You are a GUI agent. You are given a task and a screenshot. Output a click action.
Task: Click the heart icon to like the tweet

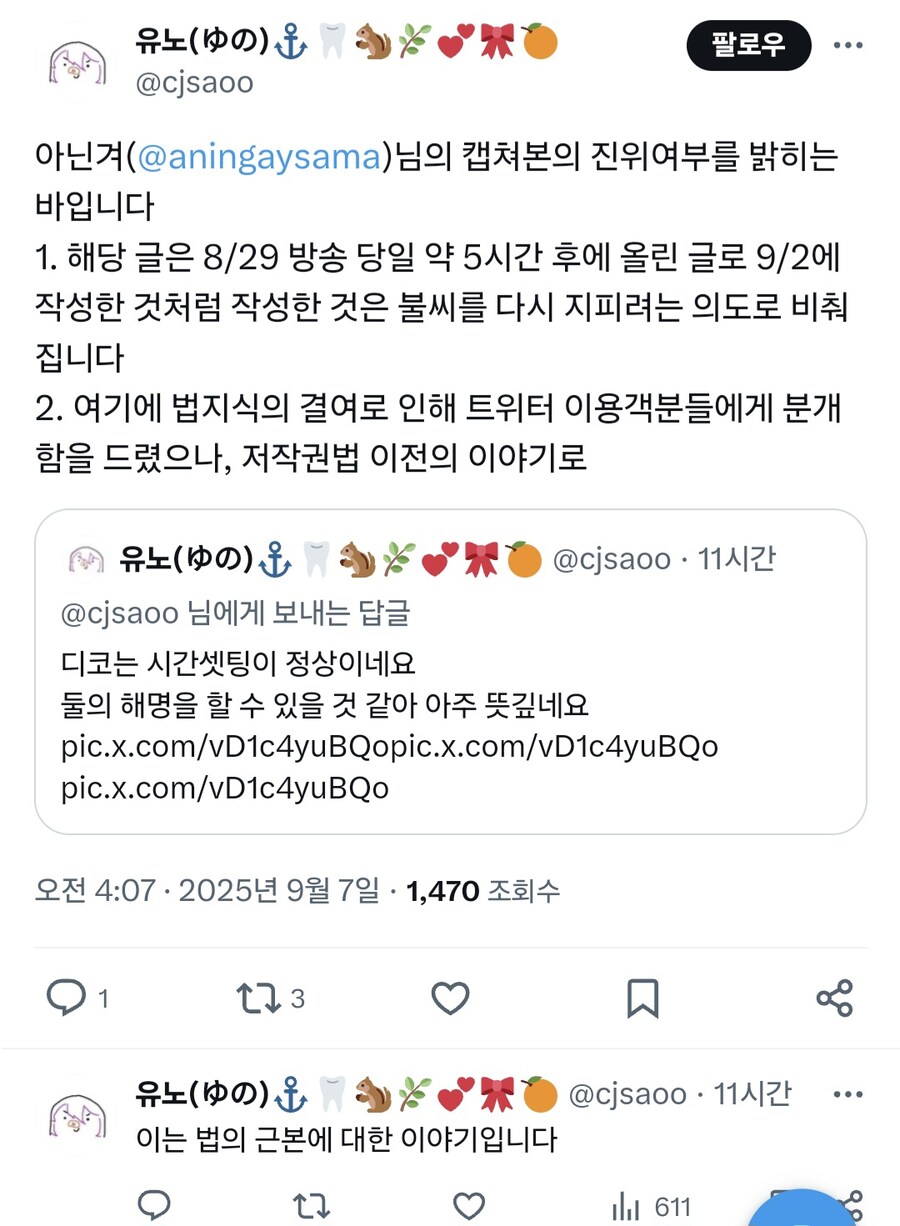(x=450, y=997)
